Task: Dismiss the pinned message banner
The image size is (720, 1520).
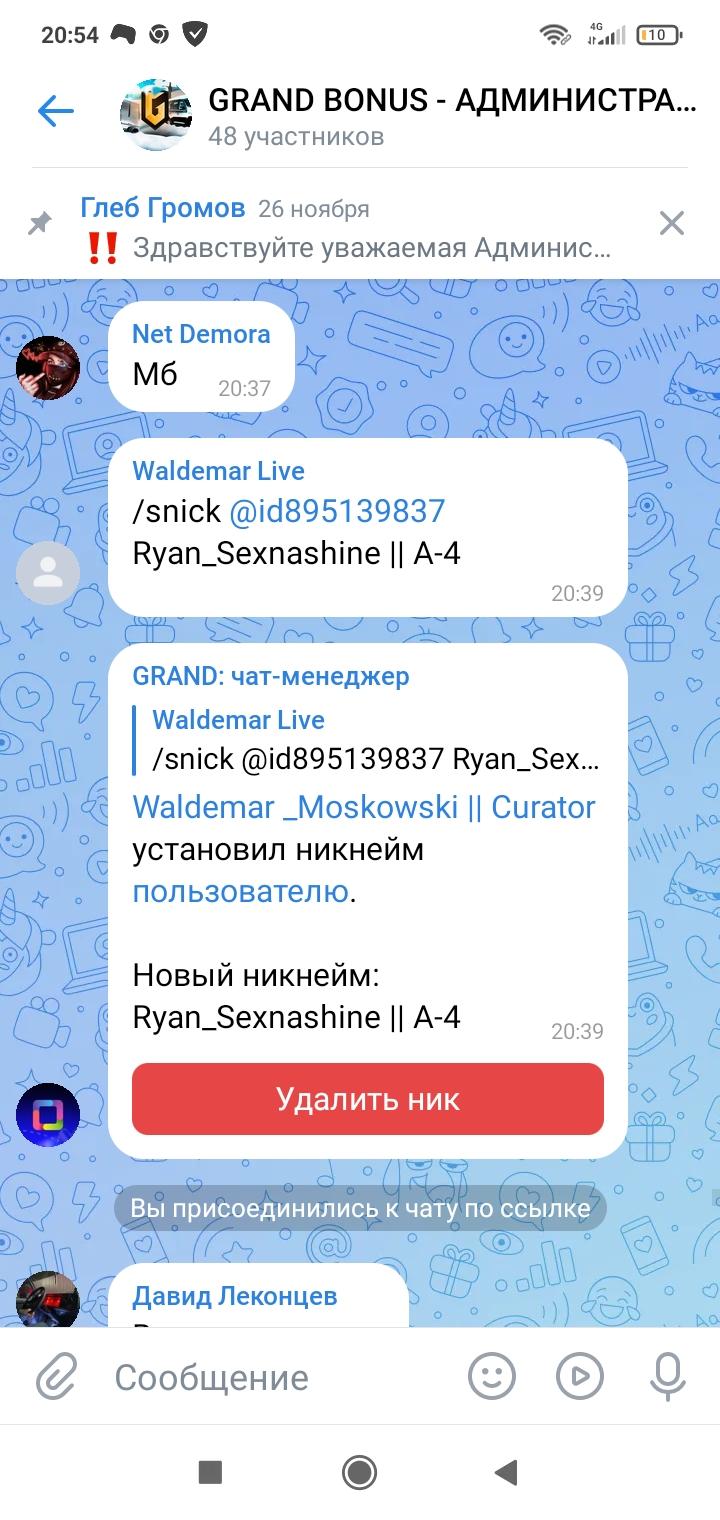Action: (x=672, y=223)
